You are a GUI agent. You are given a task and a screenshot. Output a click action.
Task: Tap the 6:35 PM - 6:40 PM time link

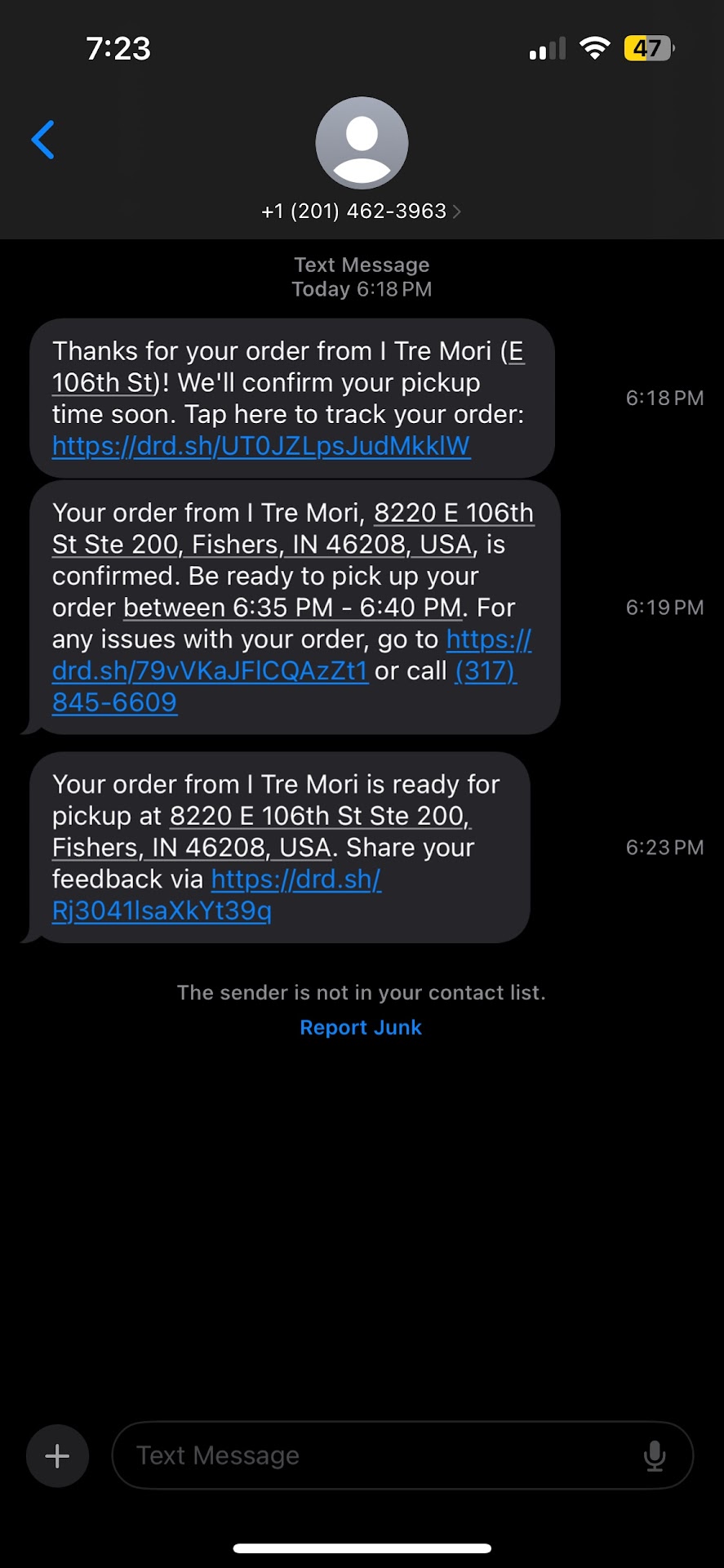(292, 608)
